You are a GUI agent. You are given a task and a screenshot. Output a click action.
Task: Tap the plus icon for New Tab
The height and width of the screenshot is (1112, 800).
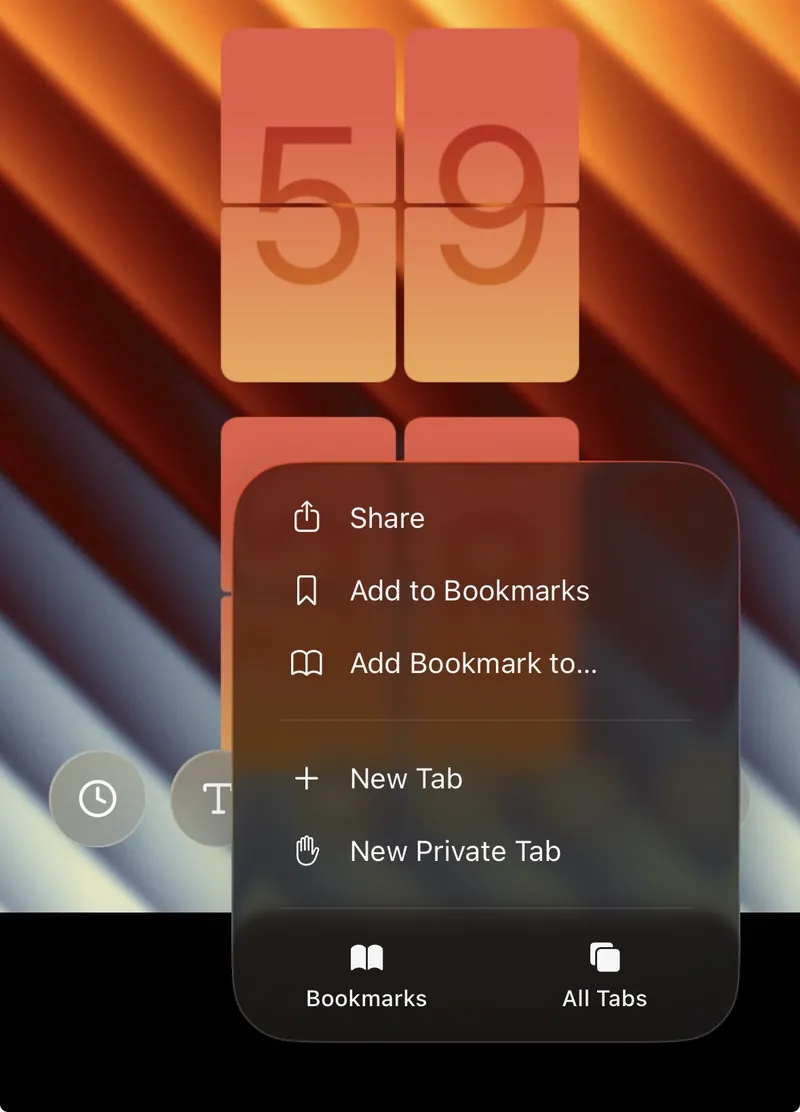click(306, 778)
